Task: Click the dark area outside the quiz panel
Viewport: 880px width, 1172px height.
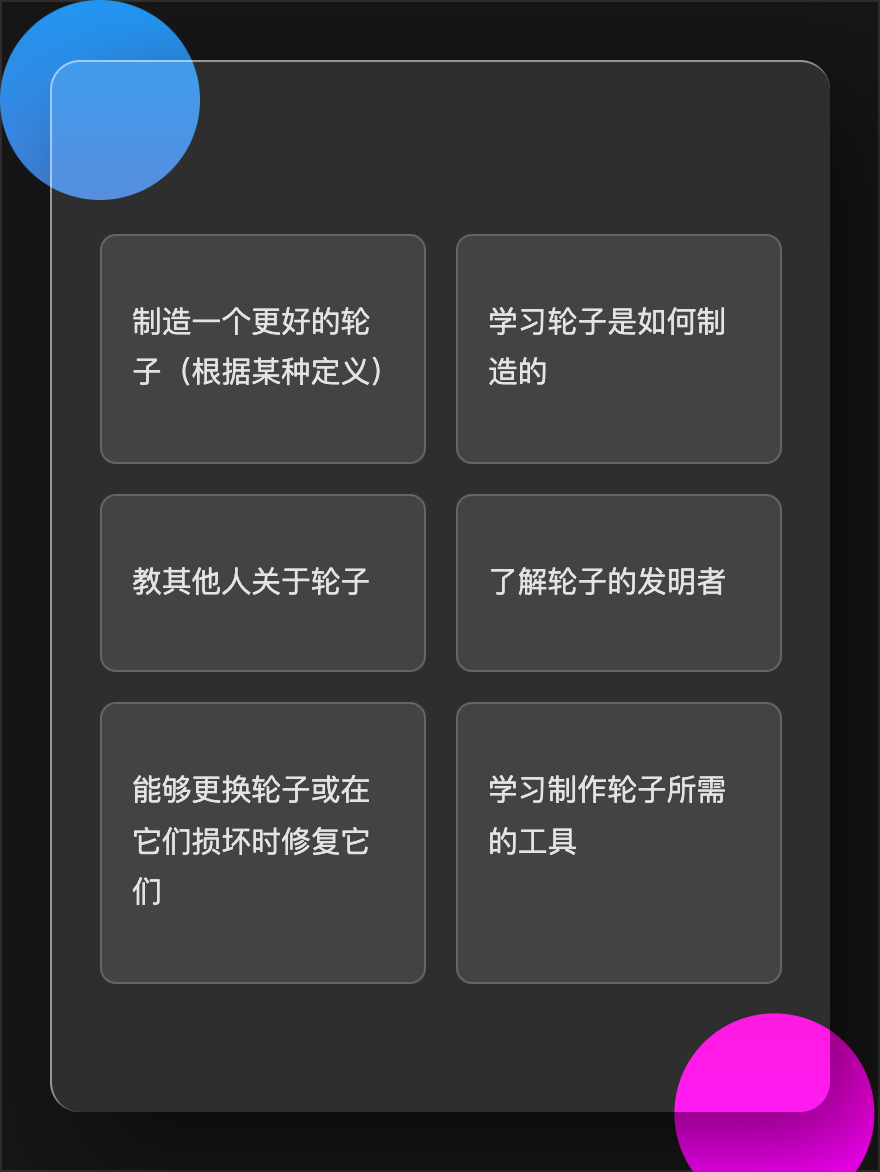Action: 440,1150
